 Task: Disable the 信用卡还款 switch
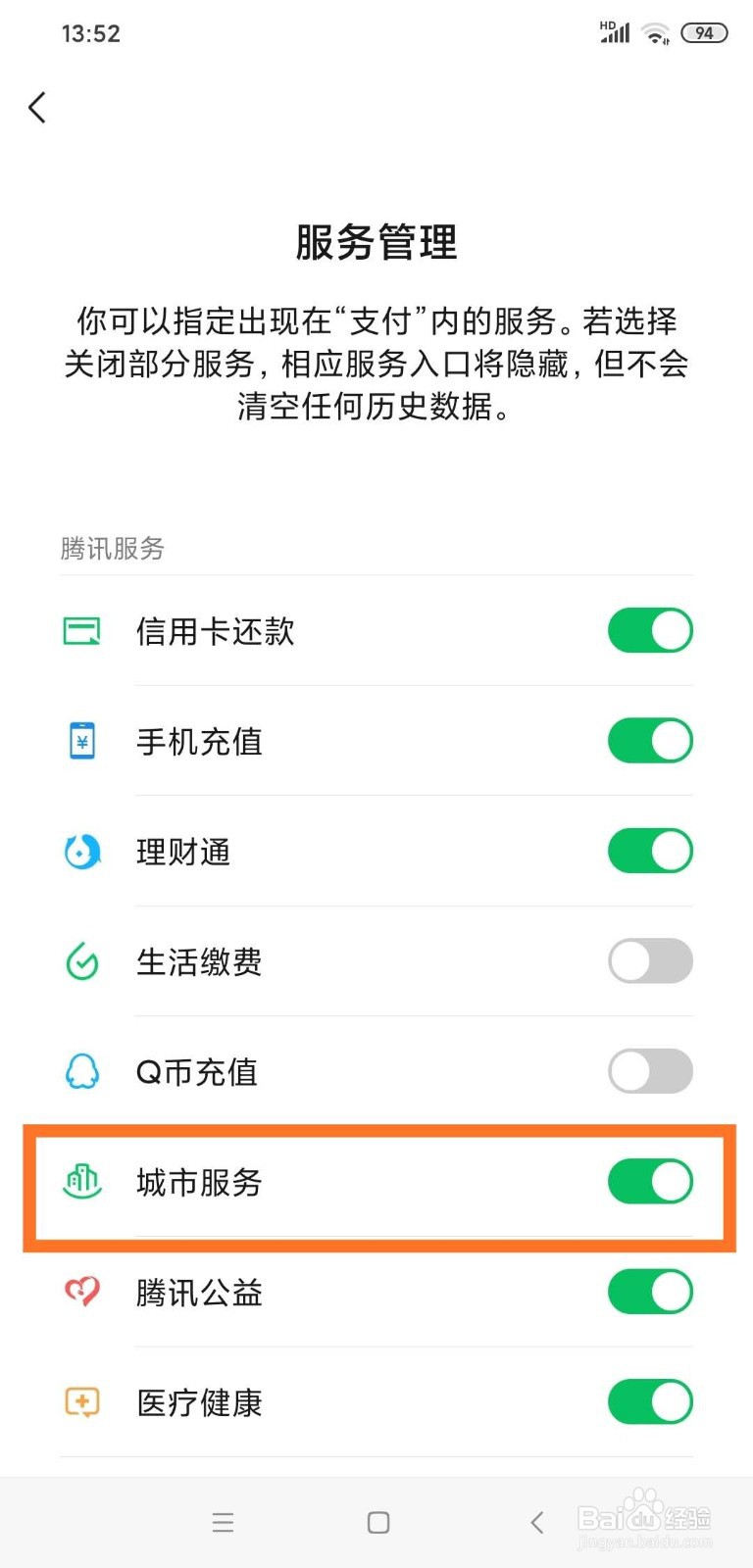[650, 630]
